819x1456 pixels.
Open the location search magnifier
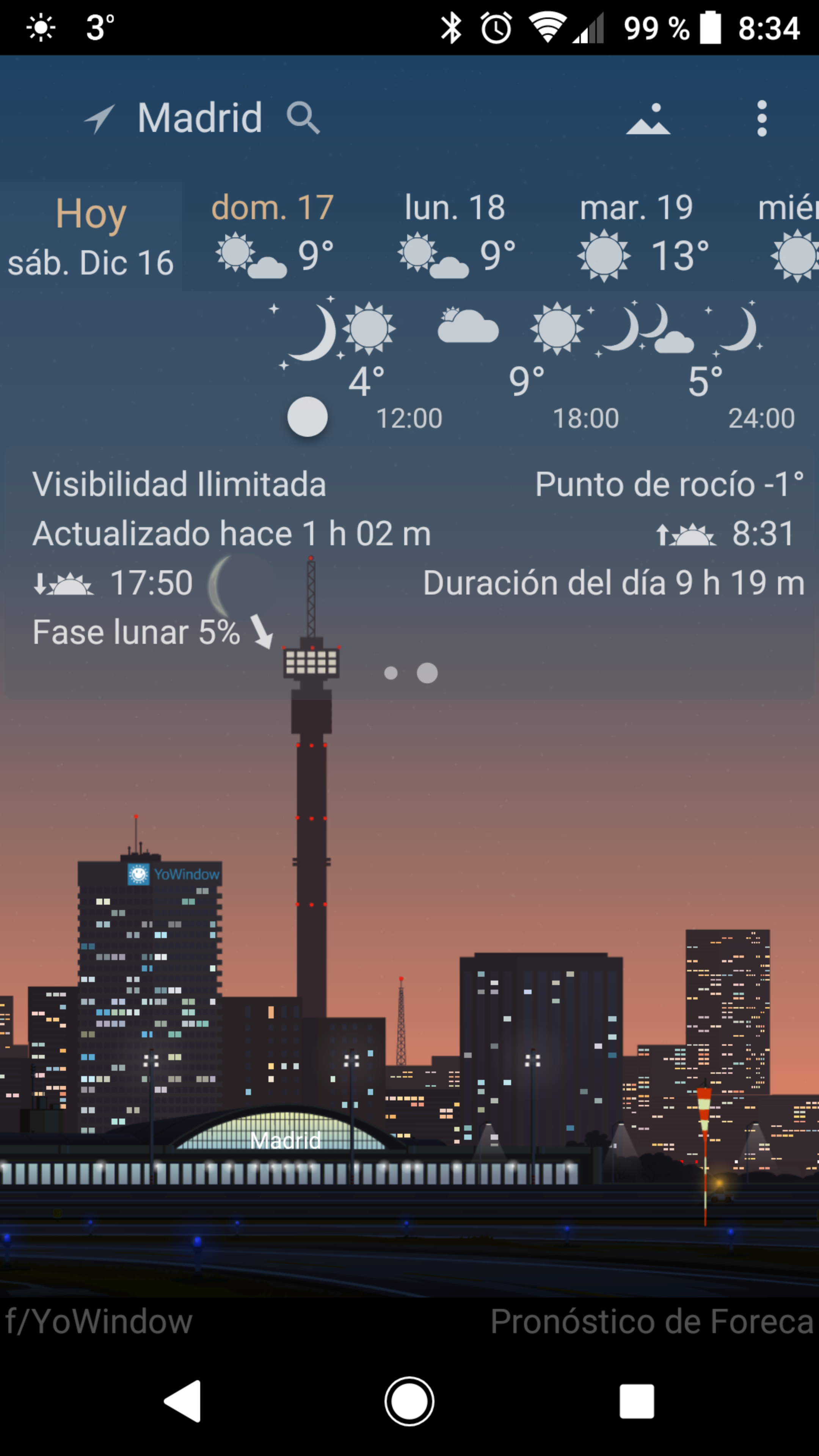(x=303, y=118)
